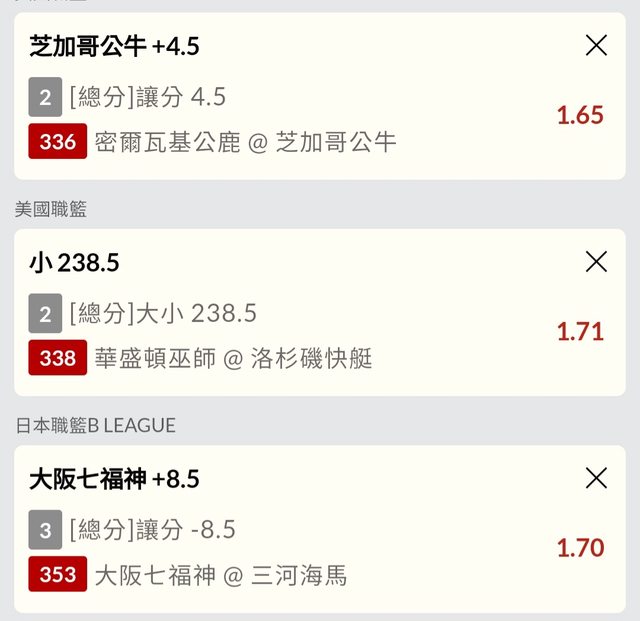Remove the 芝加哥公牛 +4.5 bet
640x621 pixels.
click(x=596, y=45)
